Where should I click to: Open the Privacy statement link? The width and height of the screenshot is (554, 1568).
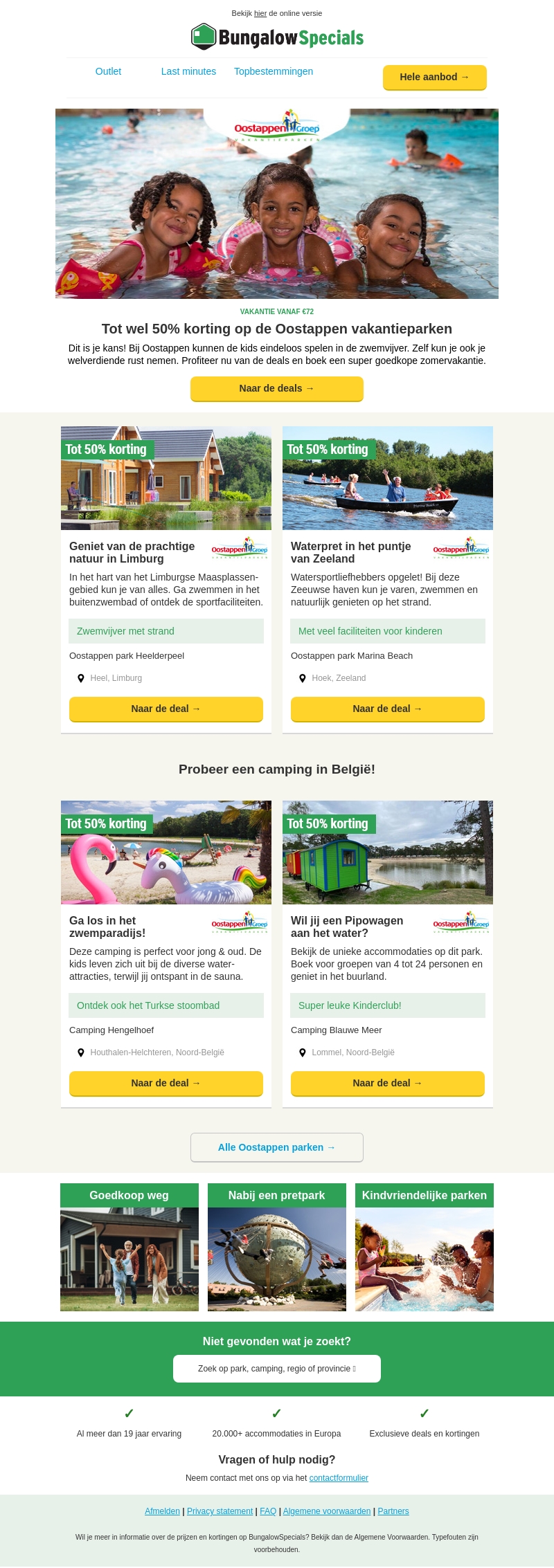(x=220, y=1511)
